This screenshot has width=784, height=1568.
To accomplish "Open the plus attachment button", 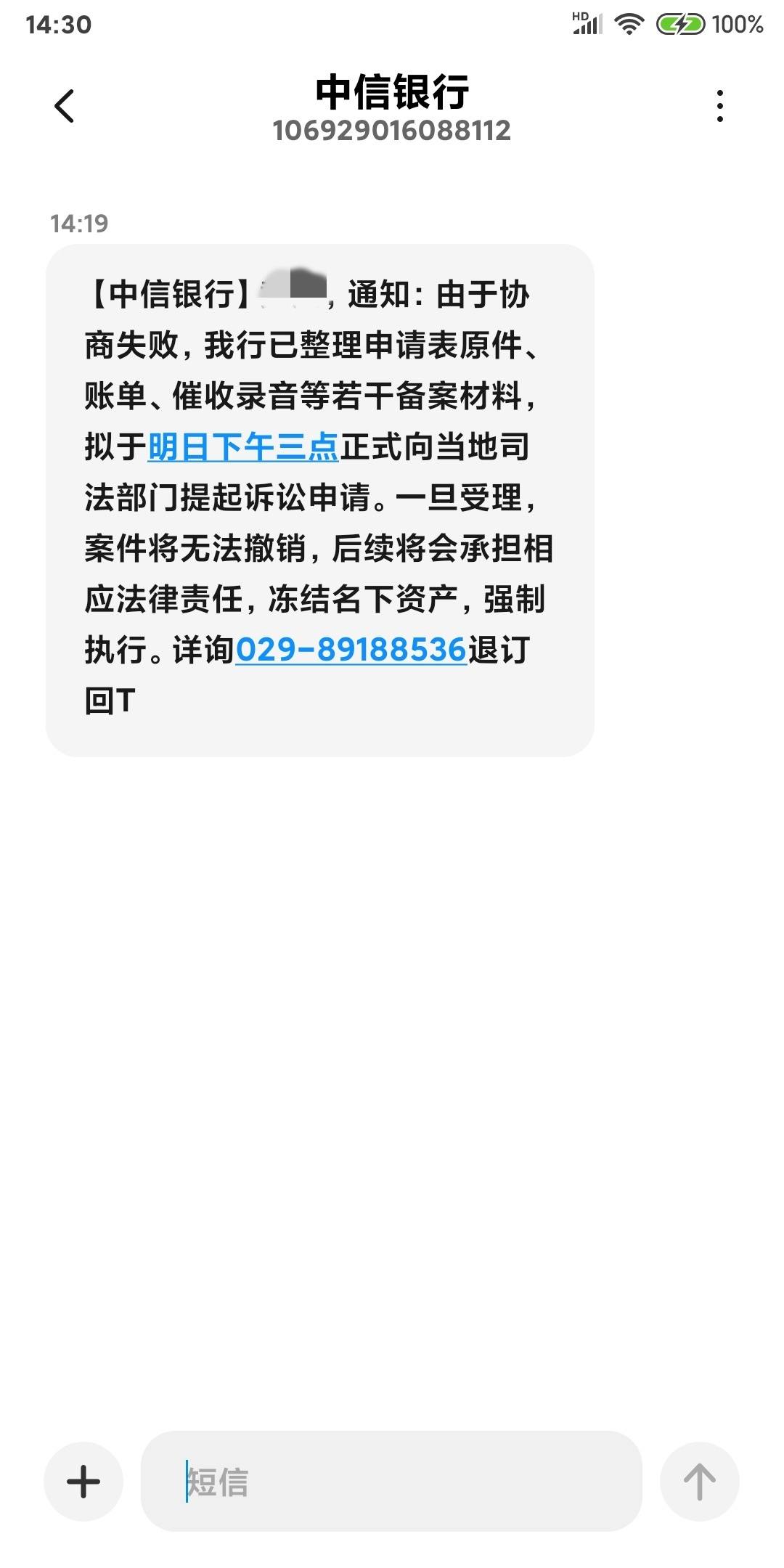I will point(83,1482).
